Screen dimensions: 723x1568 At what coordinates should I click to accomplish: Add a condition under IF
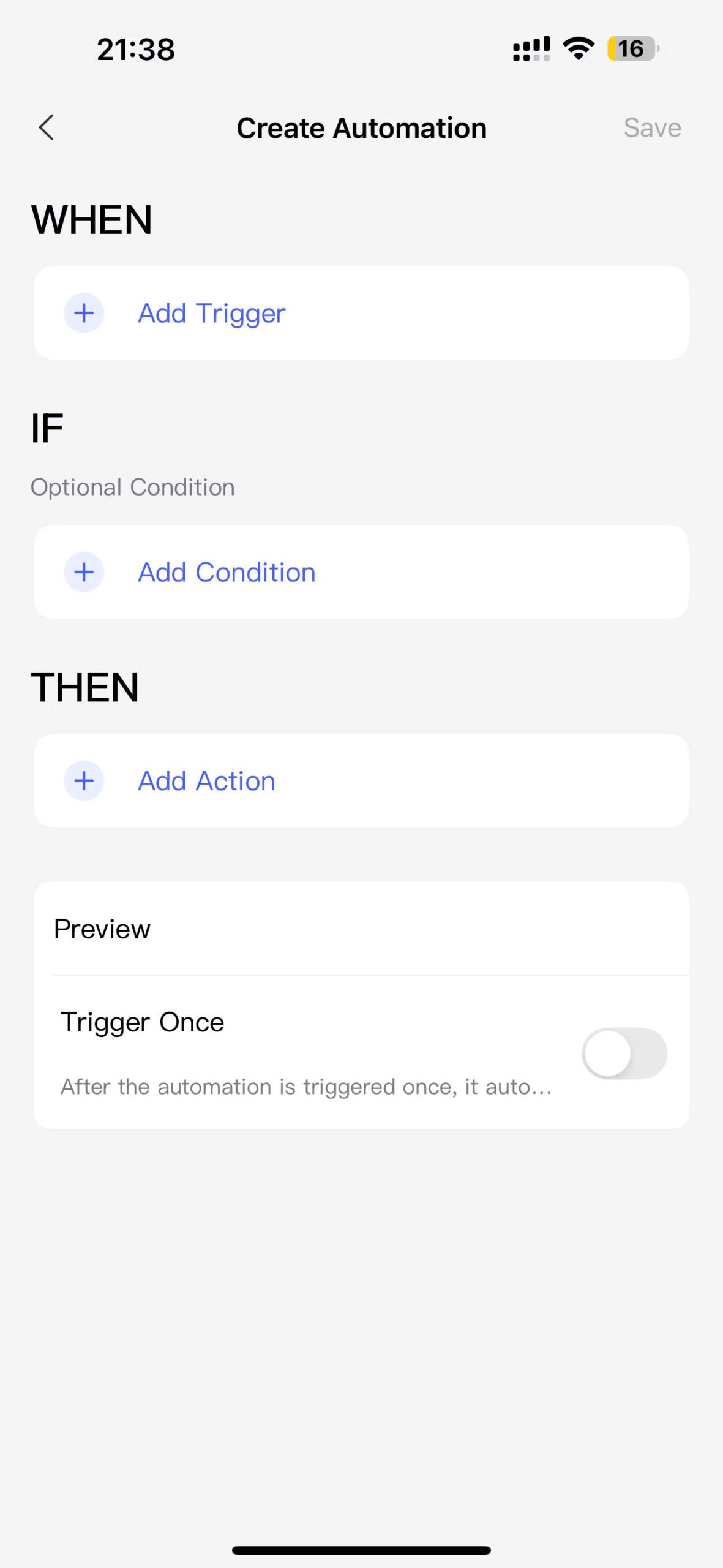coord(361,572)
